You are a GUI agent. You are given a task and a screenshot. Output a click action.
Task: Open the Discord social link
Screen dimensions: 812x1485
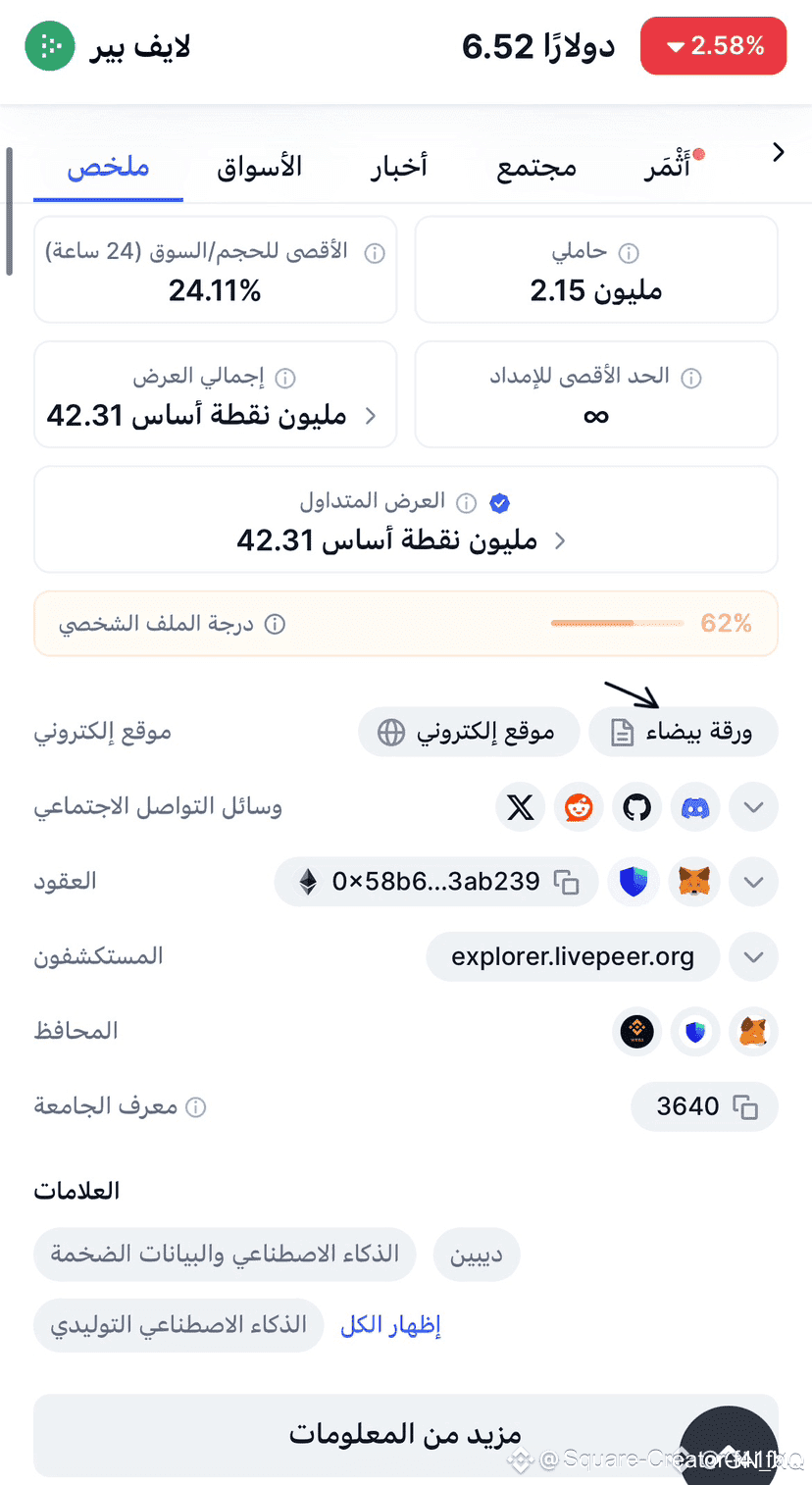696,808
